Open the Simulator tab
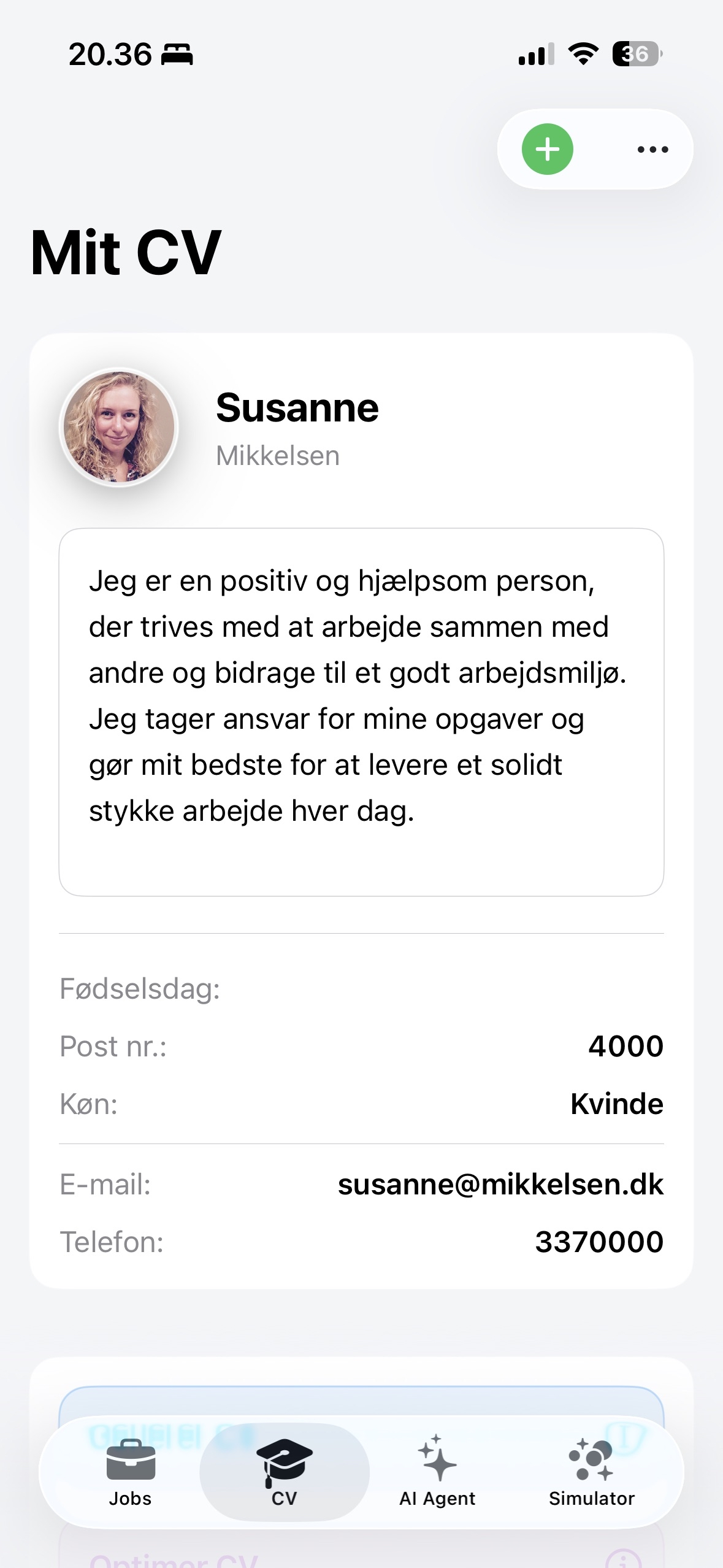The image size is (723, 1568). (x=591, y=1472)
